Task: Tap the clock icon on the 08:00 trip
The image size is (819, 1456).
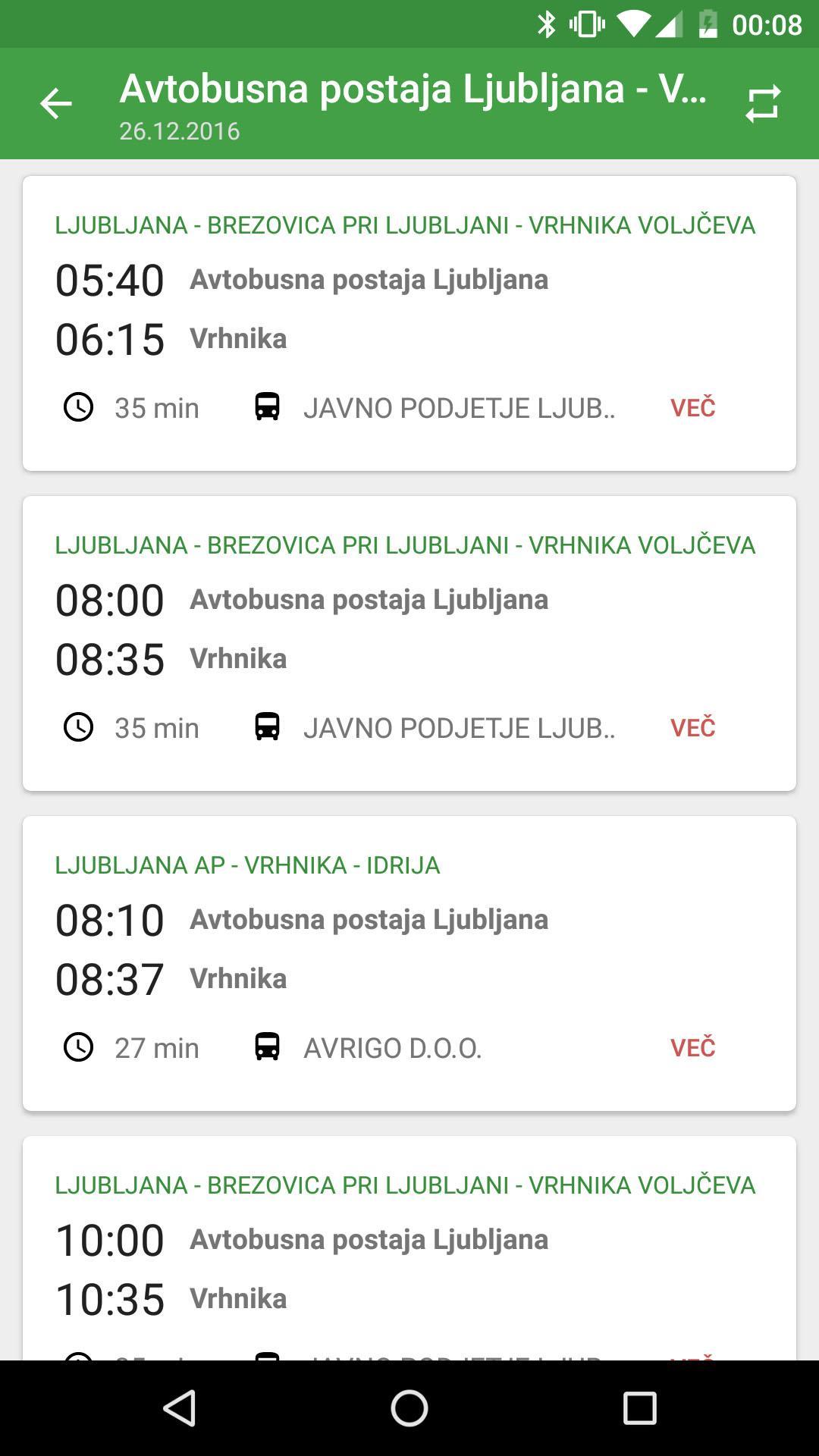Action: click(80, 727)
